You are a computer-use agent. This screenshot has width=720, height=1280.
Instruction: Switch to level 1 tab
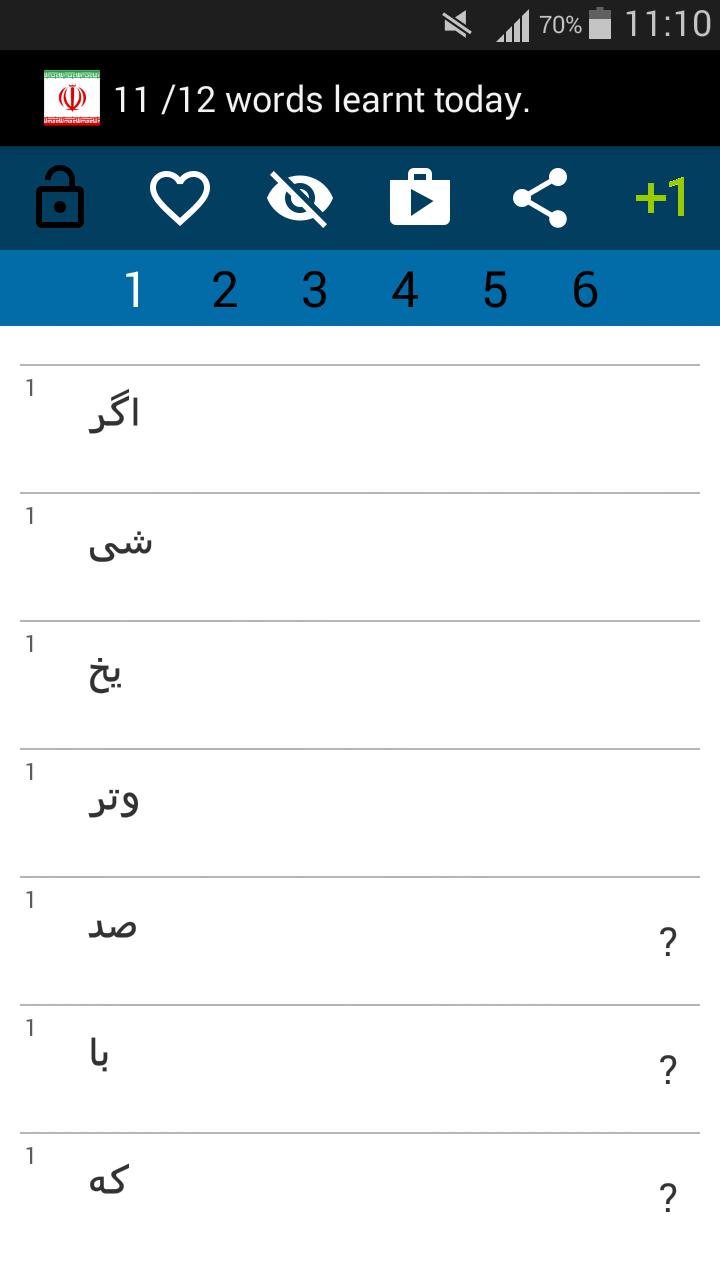[134, 290]
